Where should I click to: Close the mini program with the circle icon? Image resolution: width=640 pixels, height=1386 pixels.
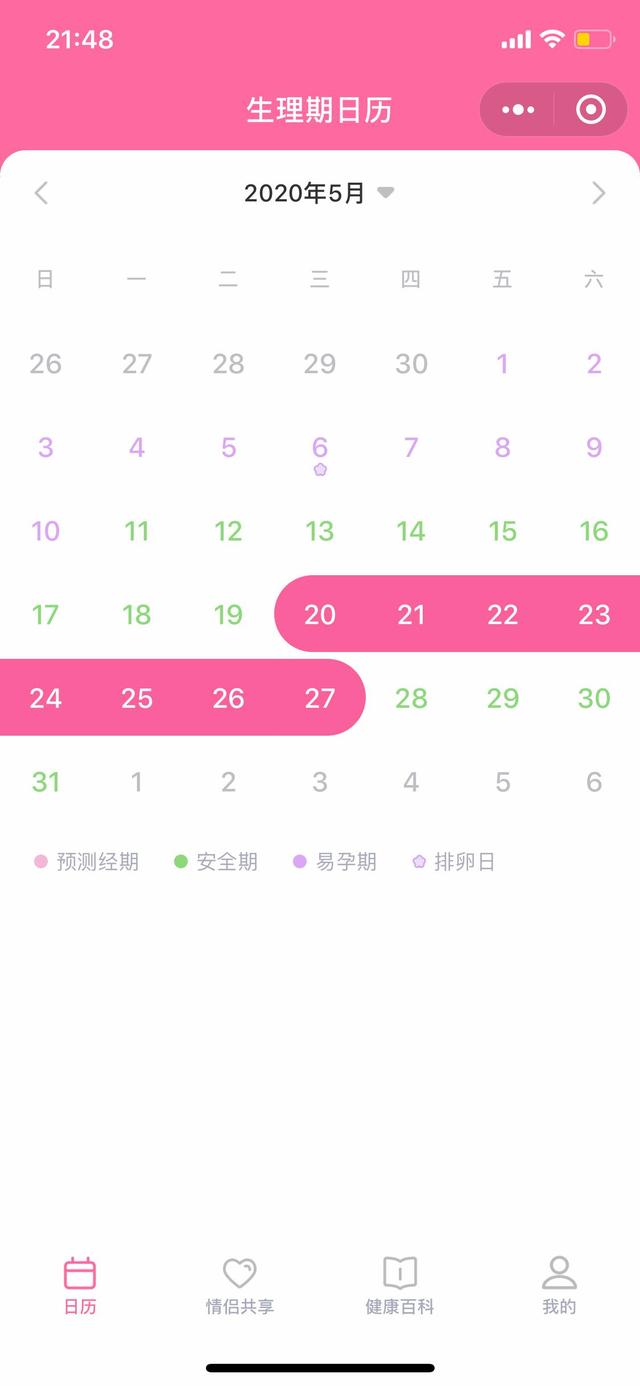591,110
